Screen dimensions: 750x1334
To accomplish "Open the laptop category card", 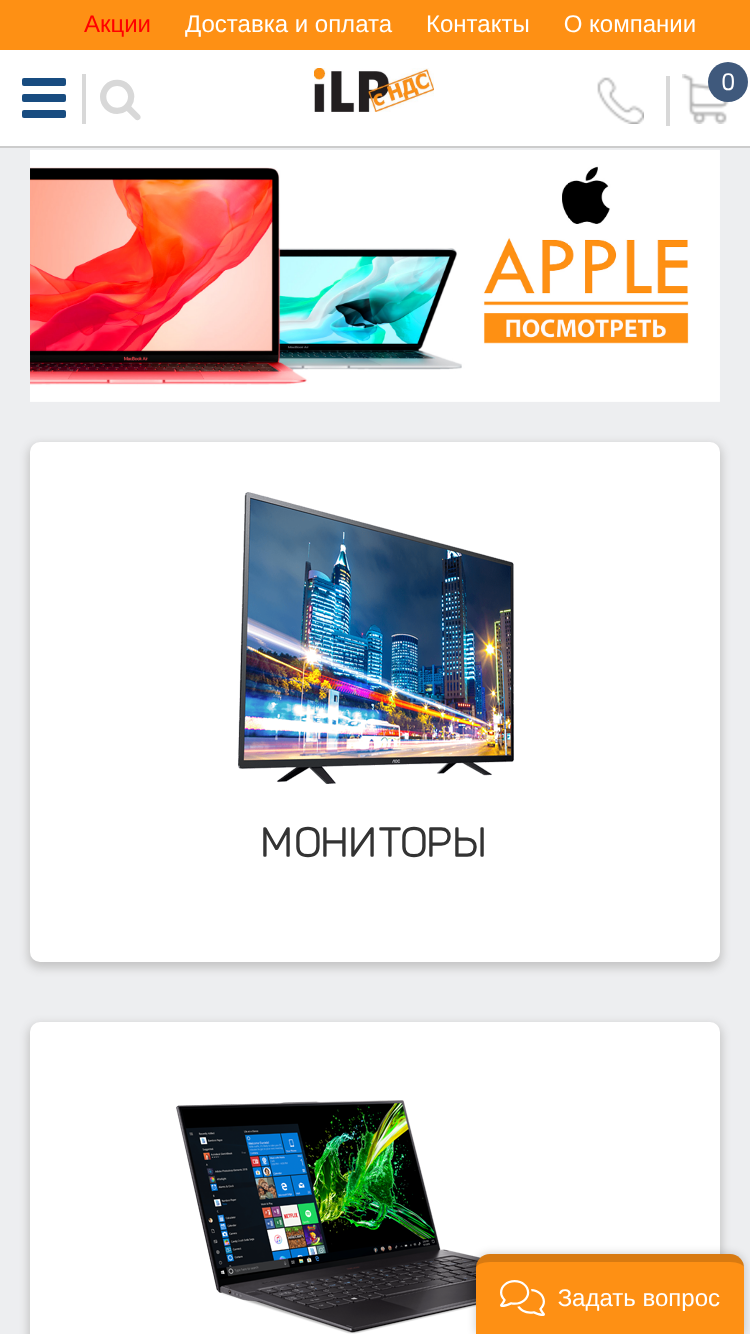I will 375,1178.
